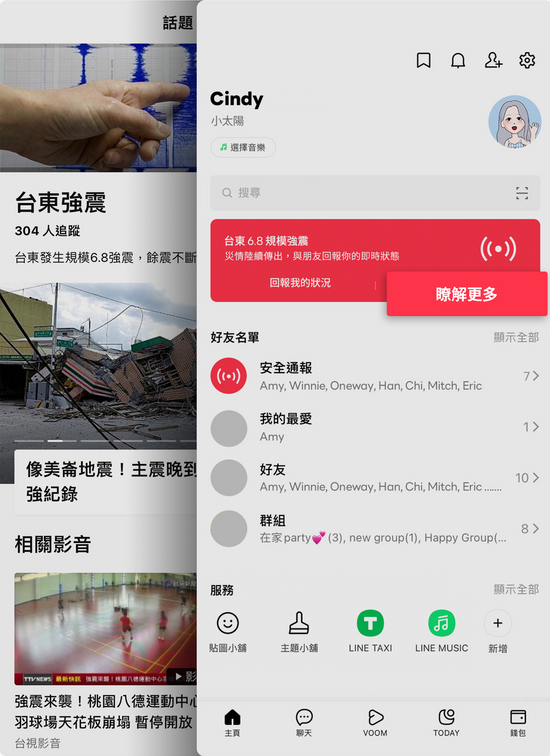This screenshot has height=756, width=550.
Task: Open the 安全通報 list row
Action: click(x=375, y=376)
